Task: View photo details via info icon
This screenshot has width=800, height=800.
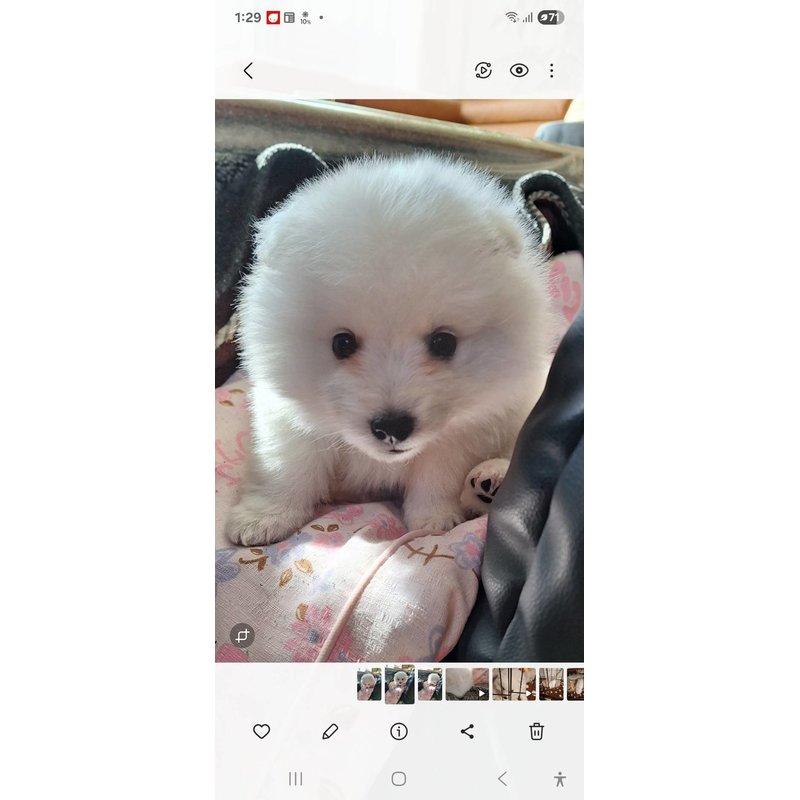Action: click(x=399, y=731)
